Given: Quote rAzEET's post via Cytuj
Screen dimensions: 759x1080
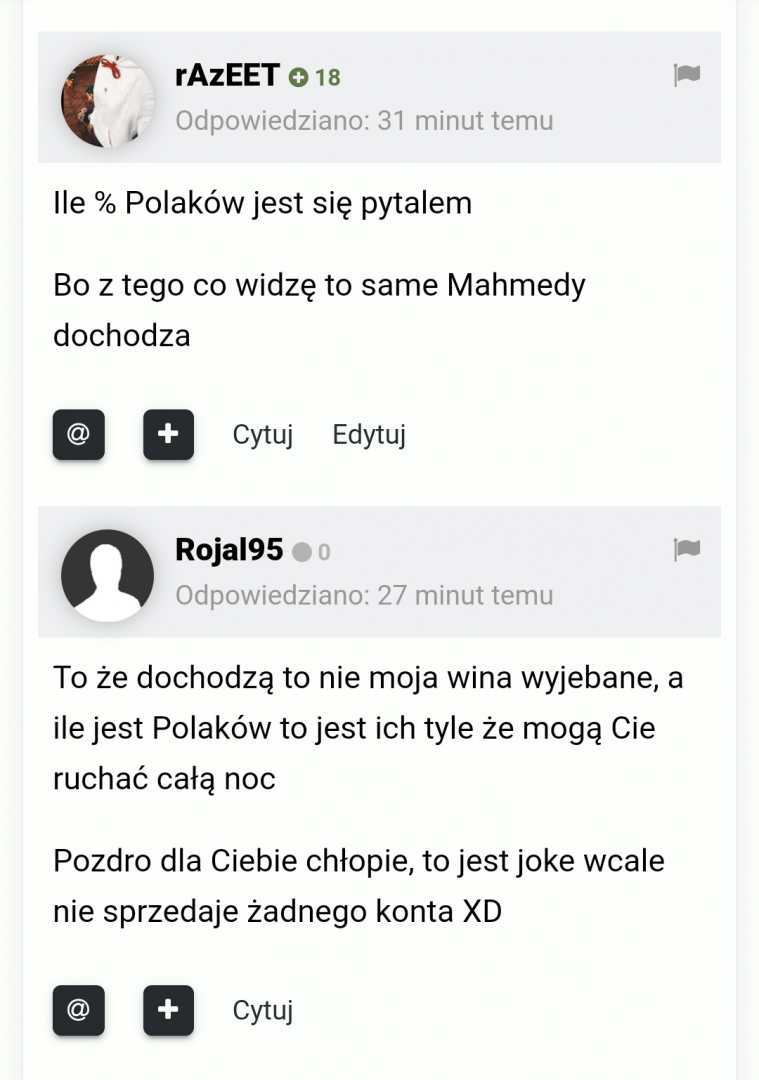Looking at the screenshot, I should point(262,435).
